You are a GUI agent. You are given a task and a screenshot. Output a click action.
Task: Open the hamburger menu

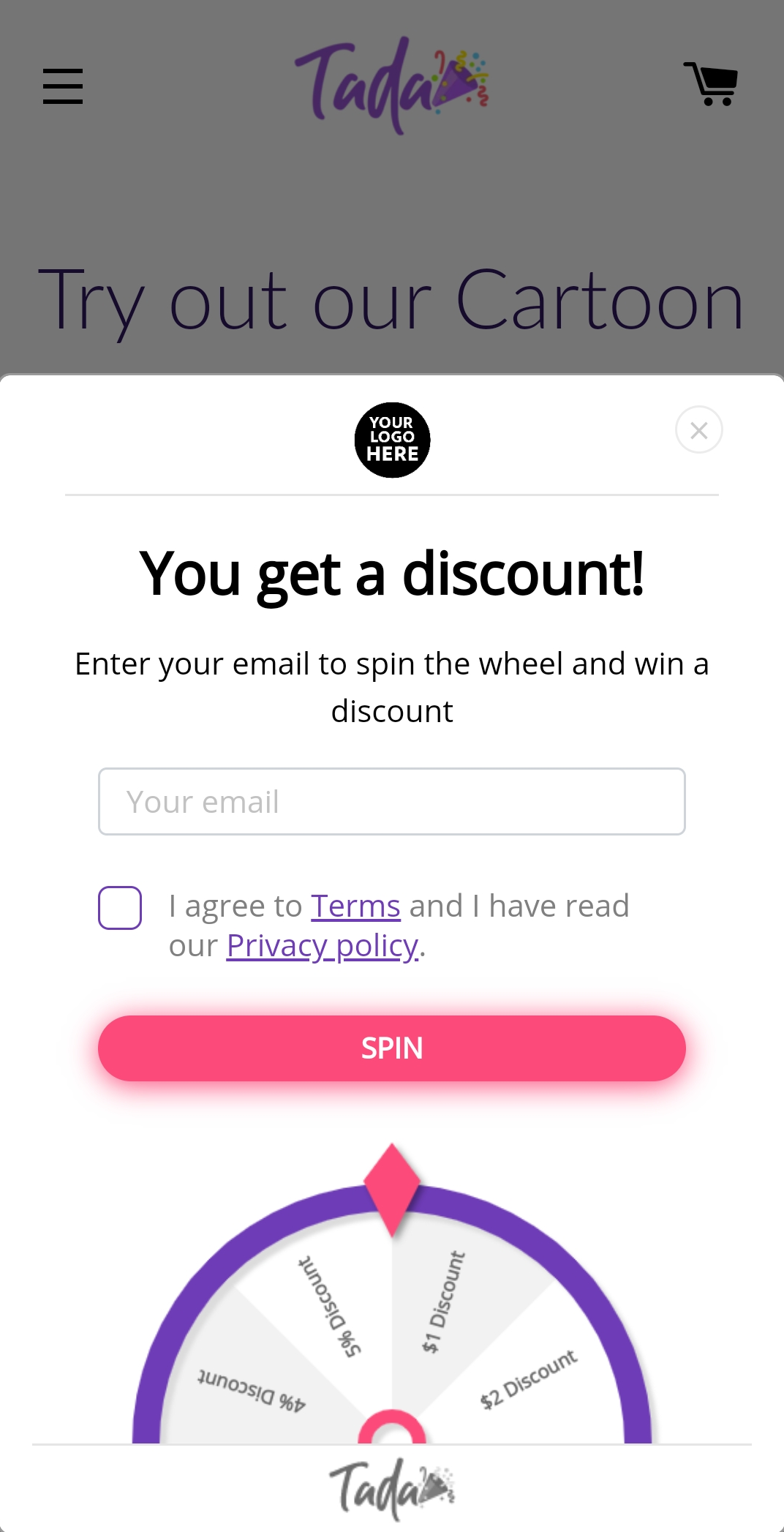[63, 86]
